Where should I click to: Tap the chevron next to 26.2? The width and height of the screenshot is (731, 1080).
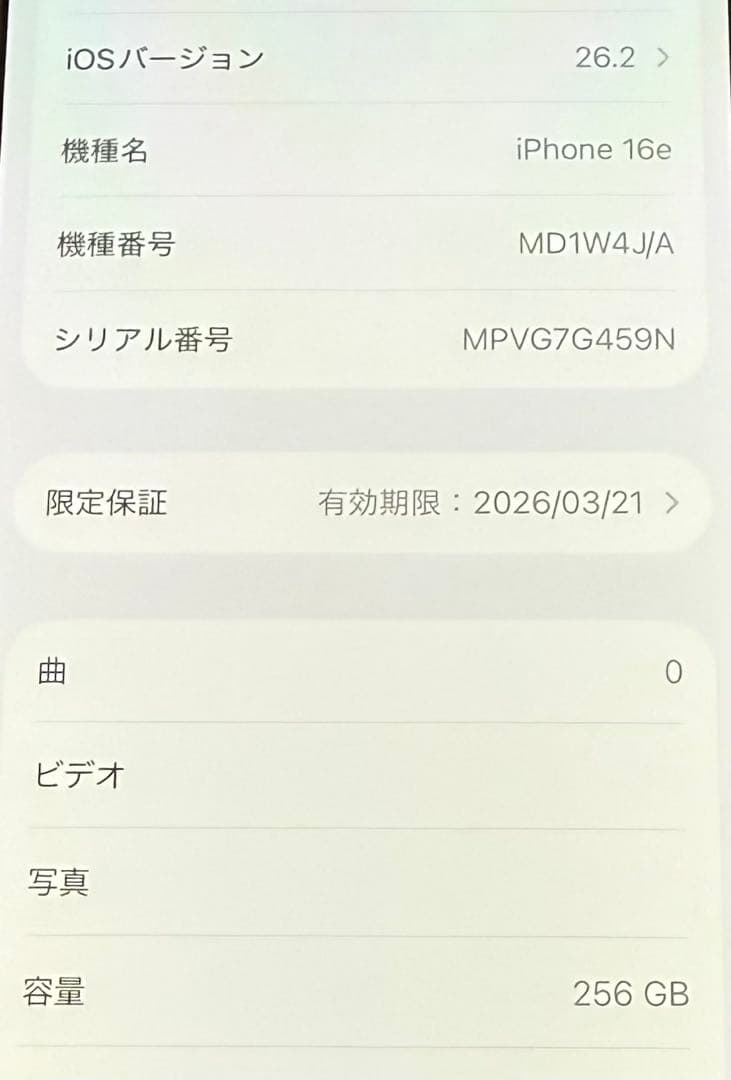[661, 58]
